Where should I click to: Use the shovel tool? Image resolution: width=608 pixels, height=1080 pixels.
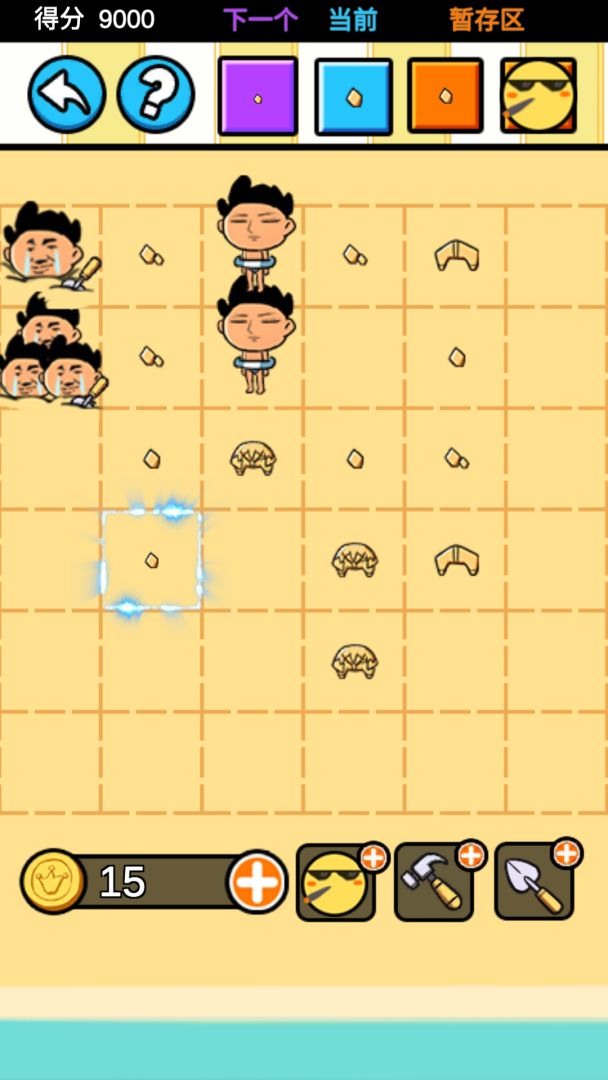click(x=534, y=882)
